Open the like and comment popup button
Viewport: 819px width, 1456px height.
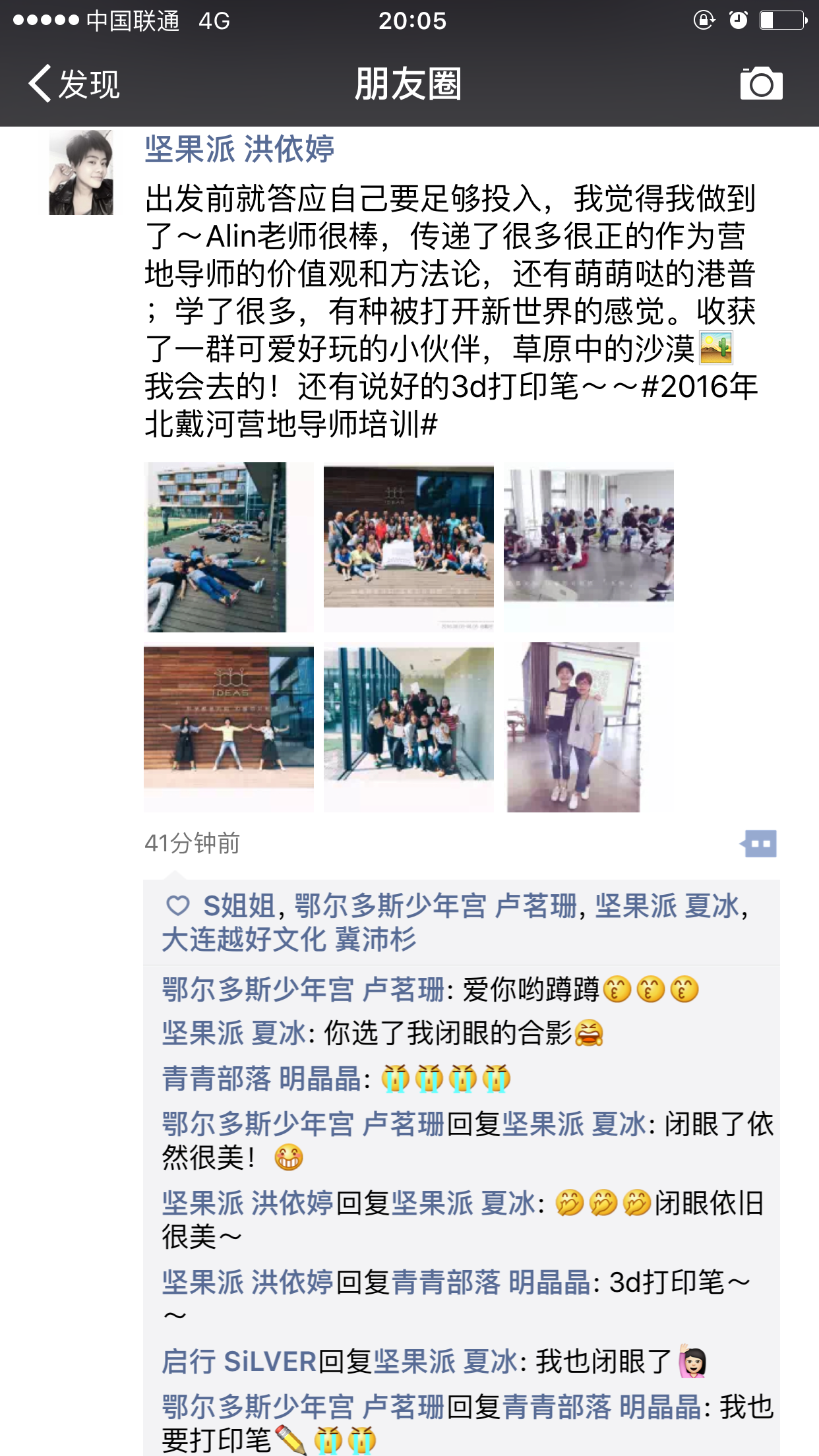click(760, 844)
